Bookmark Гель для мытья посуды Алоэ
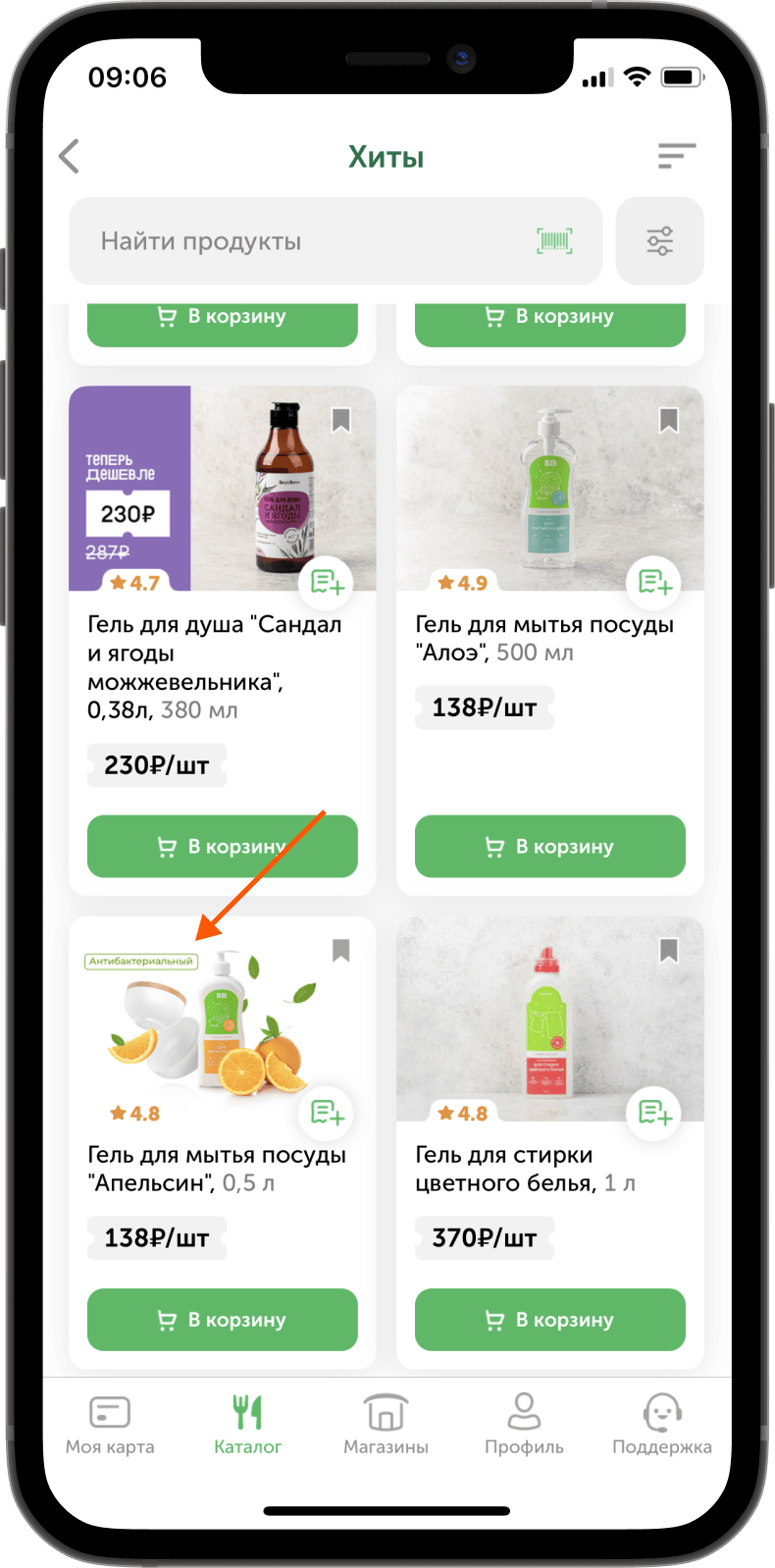This screenshot has height=1568, width=775. click(668, 420)
